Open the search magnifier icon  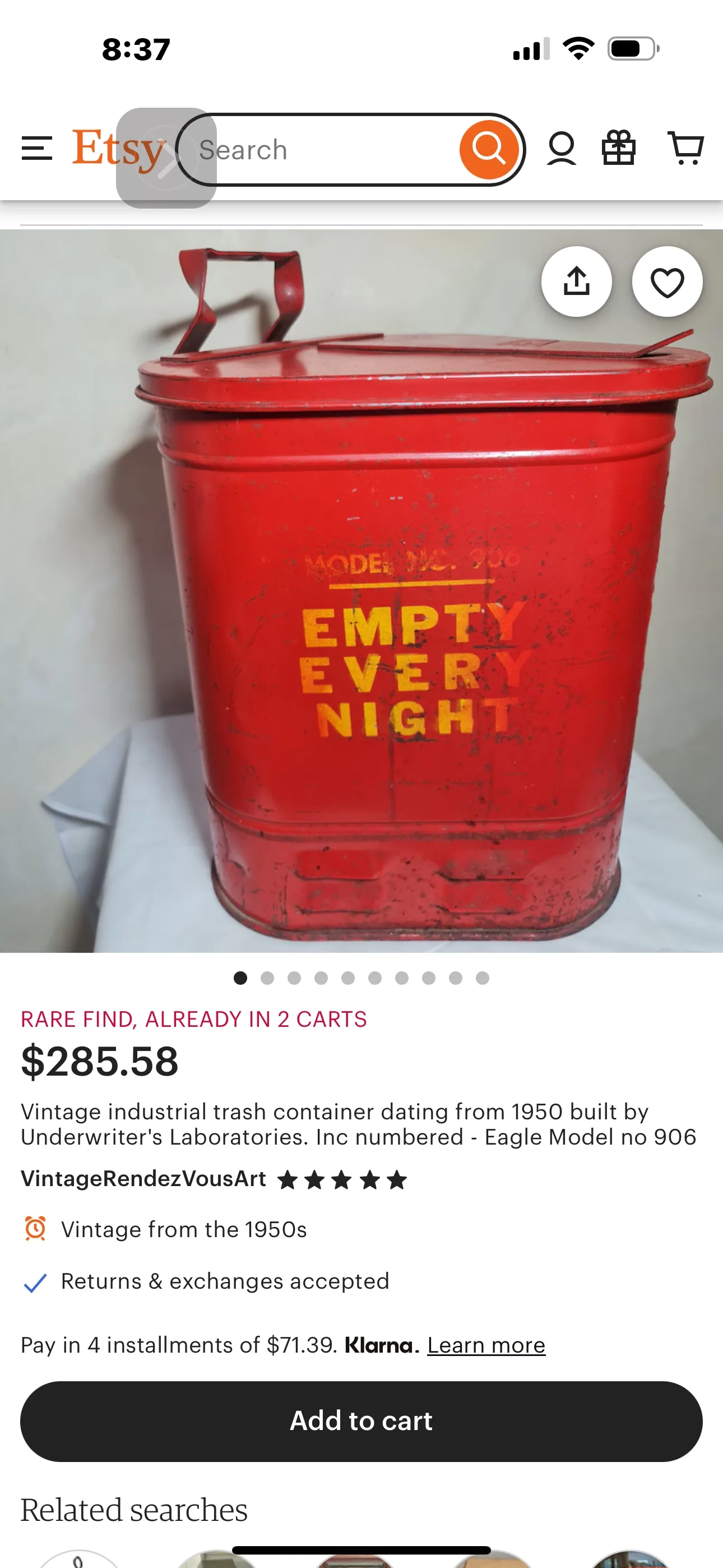489,149
